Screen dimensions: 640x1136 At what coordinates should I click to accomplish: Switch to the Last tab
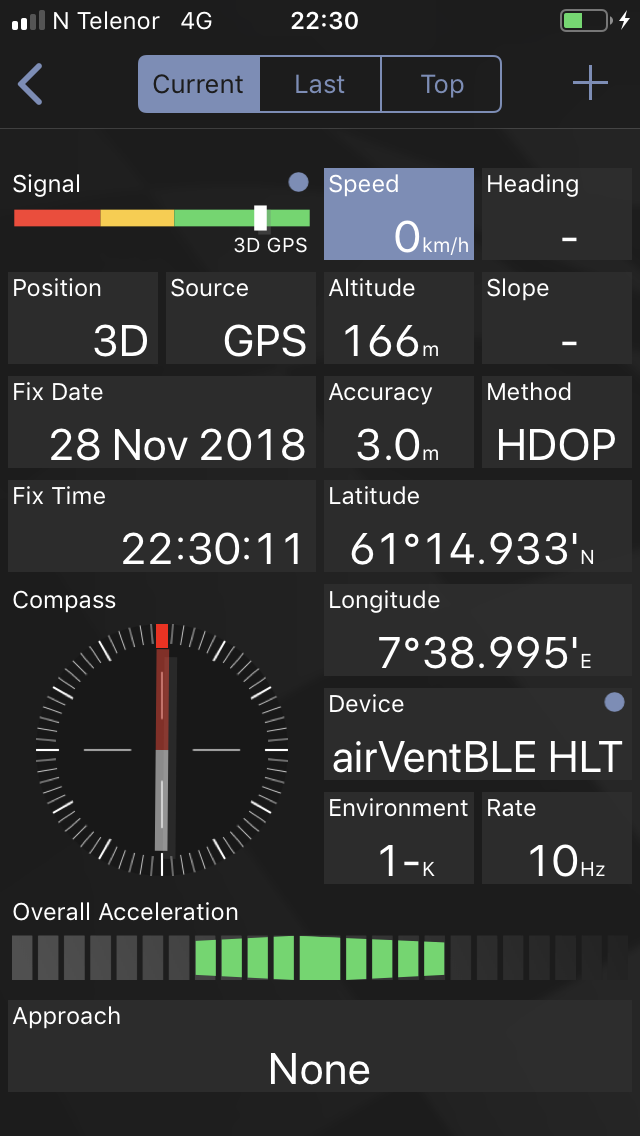pyautogui.click(x=320, y=84)
